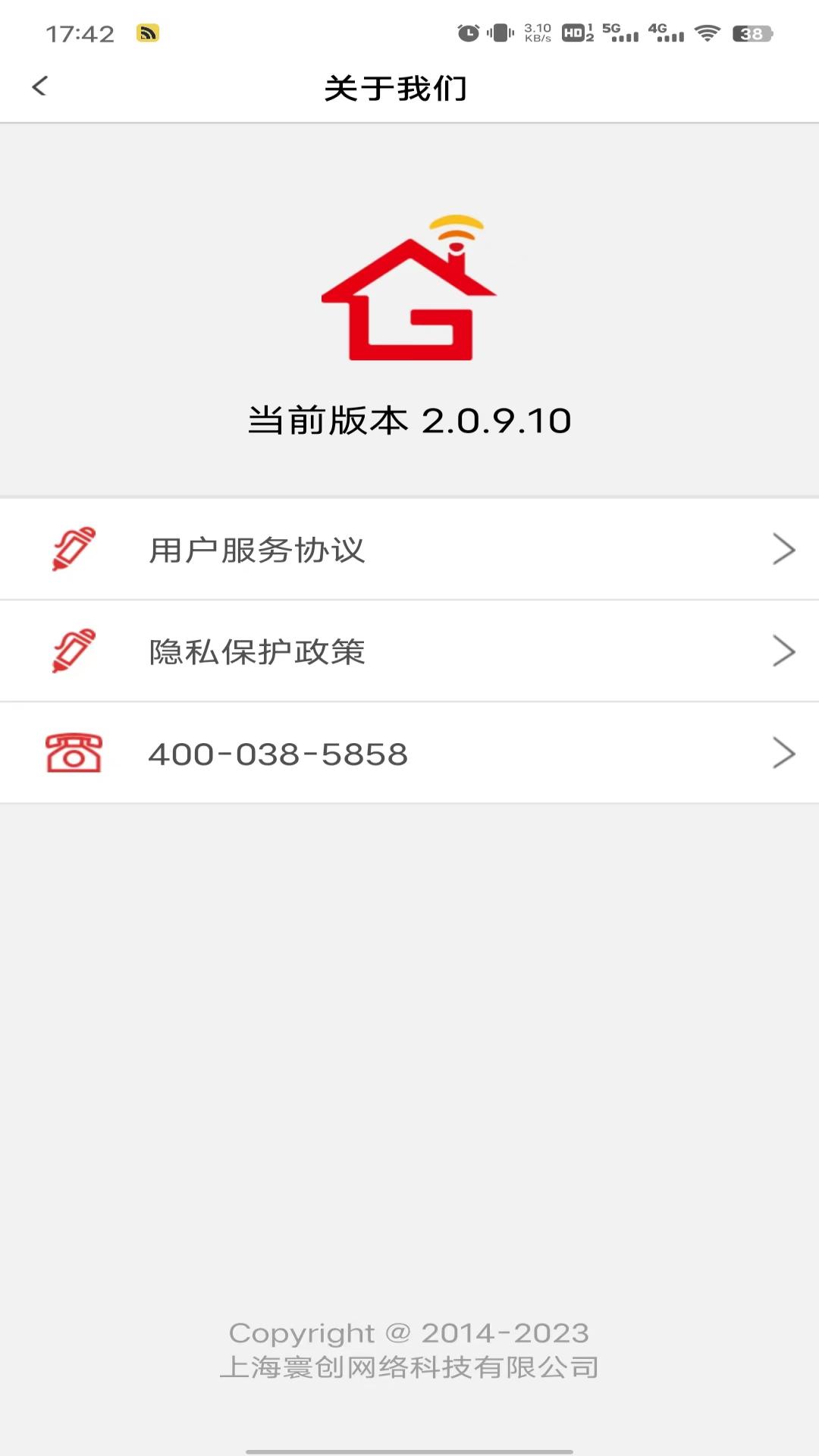
Task: Tap the back arrow to exit
Action: click(39, 86)
